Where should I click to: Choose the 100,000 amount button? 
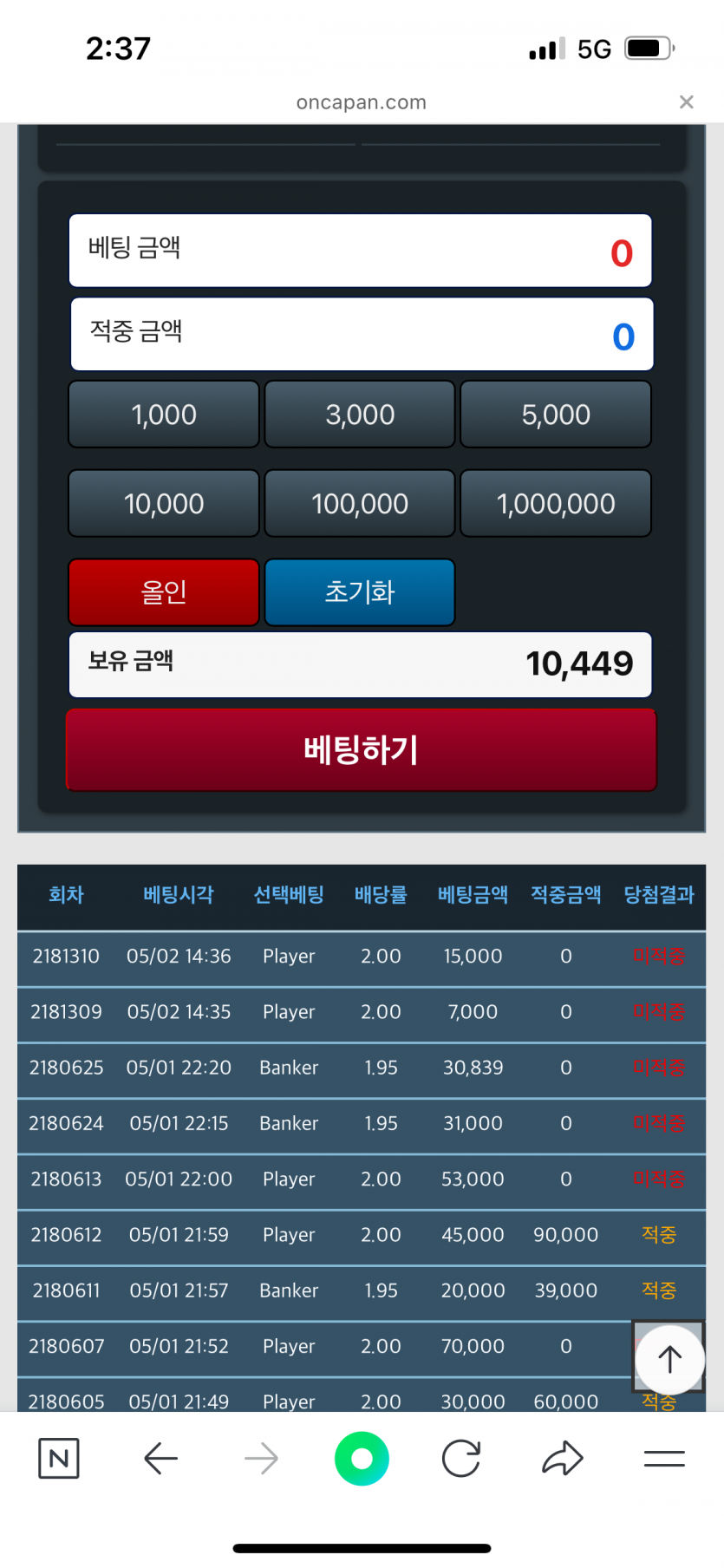point(360,504)
